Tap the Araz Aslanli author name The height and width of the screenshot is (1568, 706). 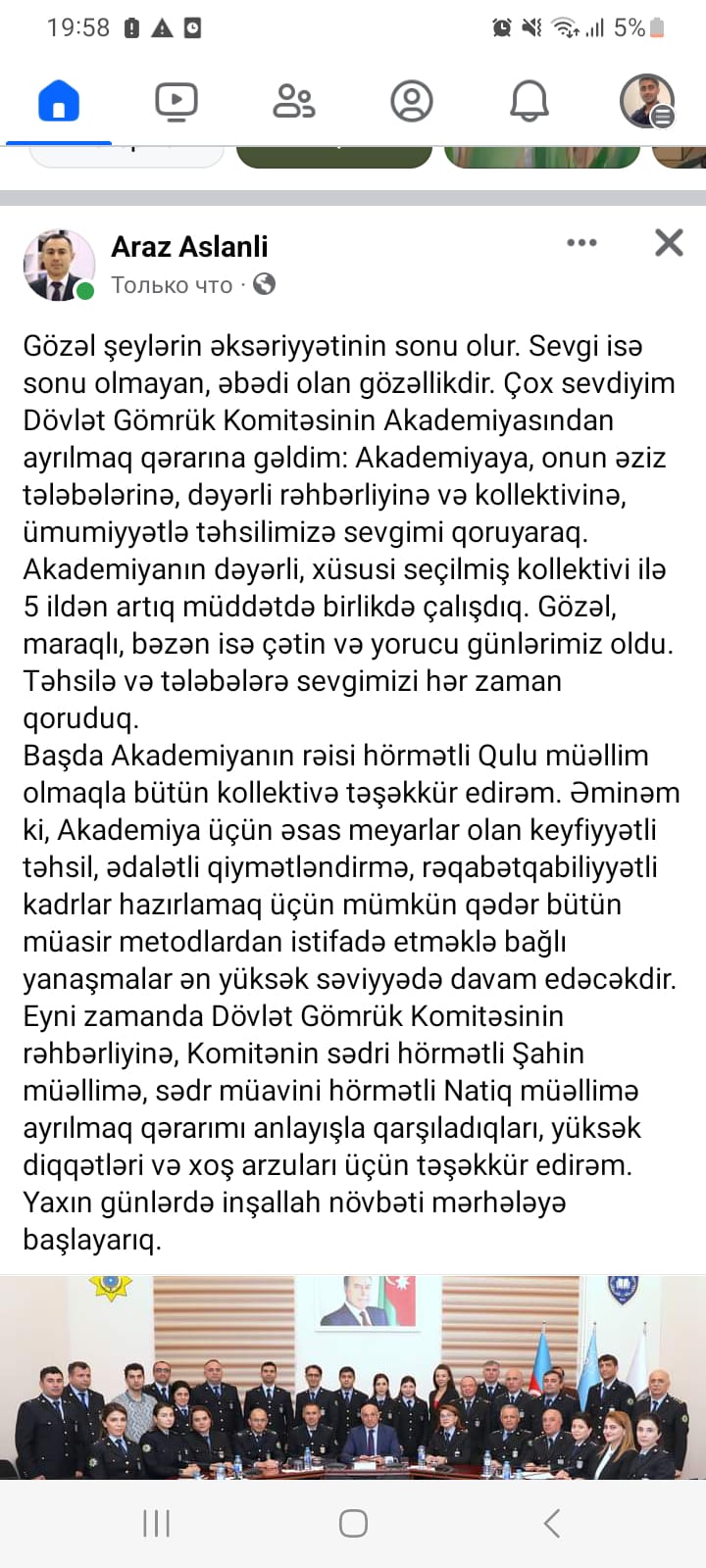pyautogui.click(x=189, y=247)
